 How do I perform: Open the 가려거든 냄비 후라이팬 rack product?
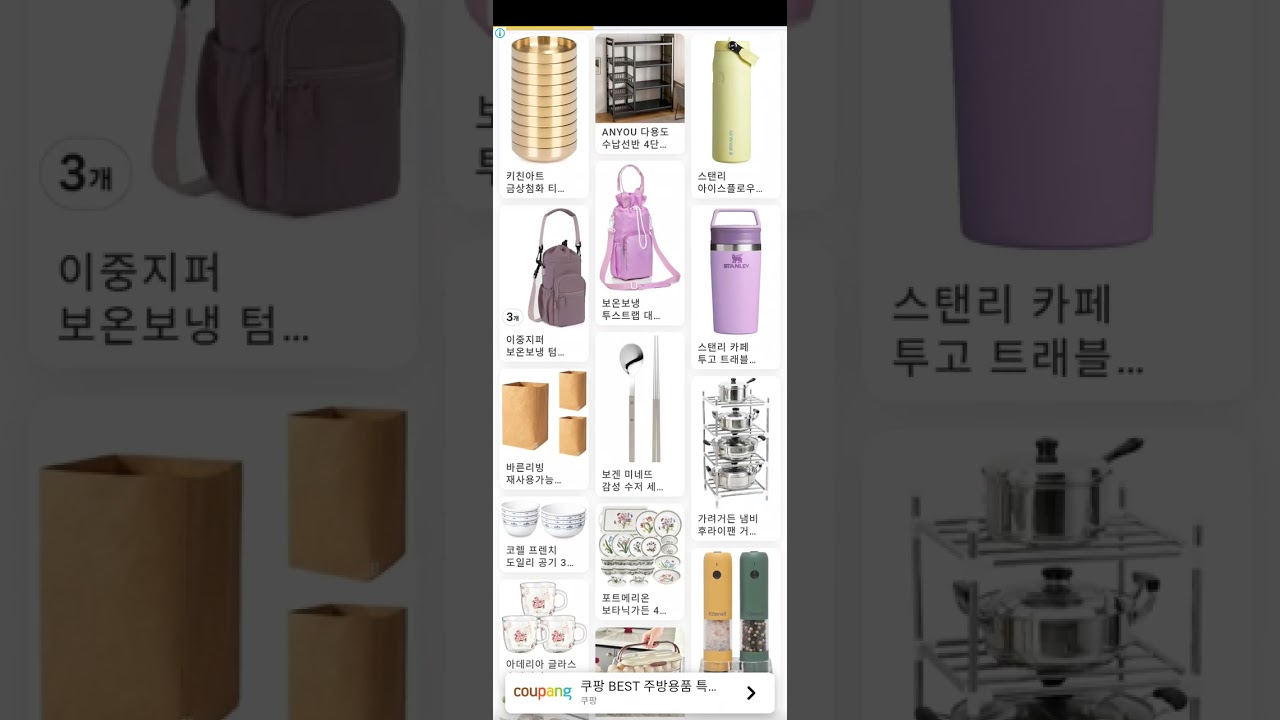[x=735, y=456]
